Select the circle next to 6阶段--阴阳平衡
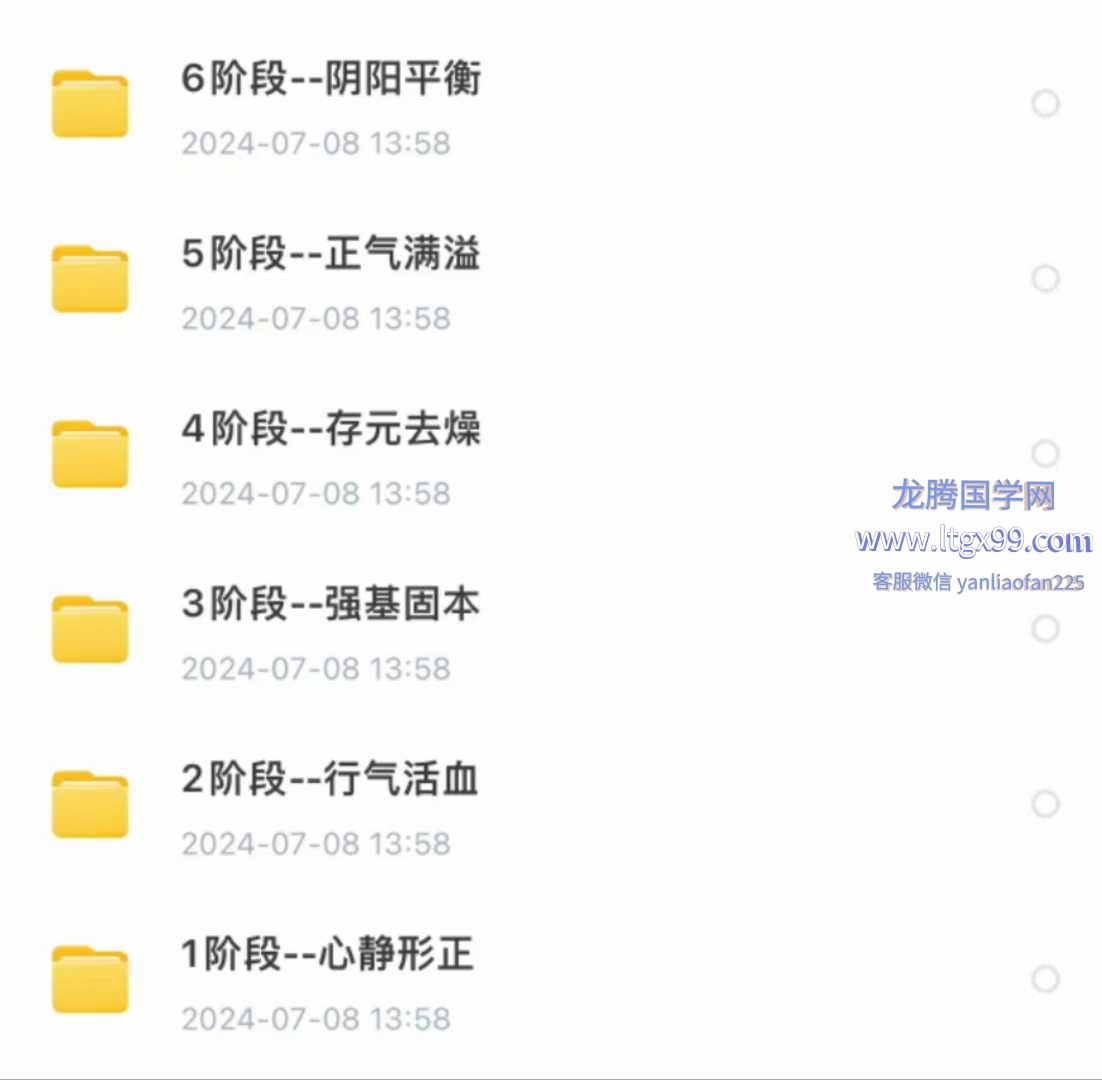The image size is (1102, 1080). tap(1045, 103)
